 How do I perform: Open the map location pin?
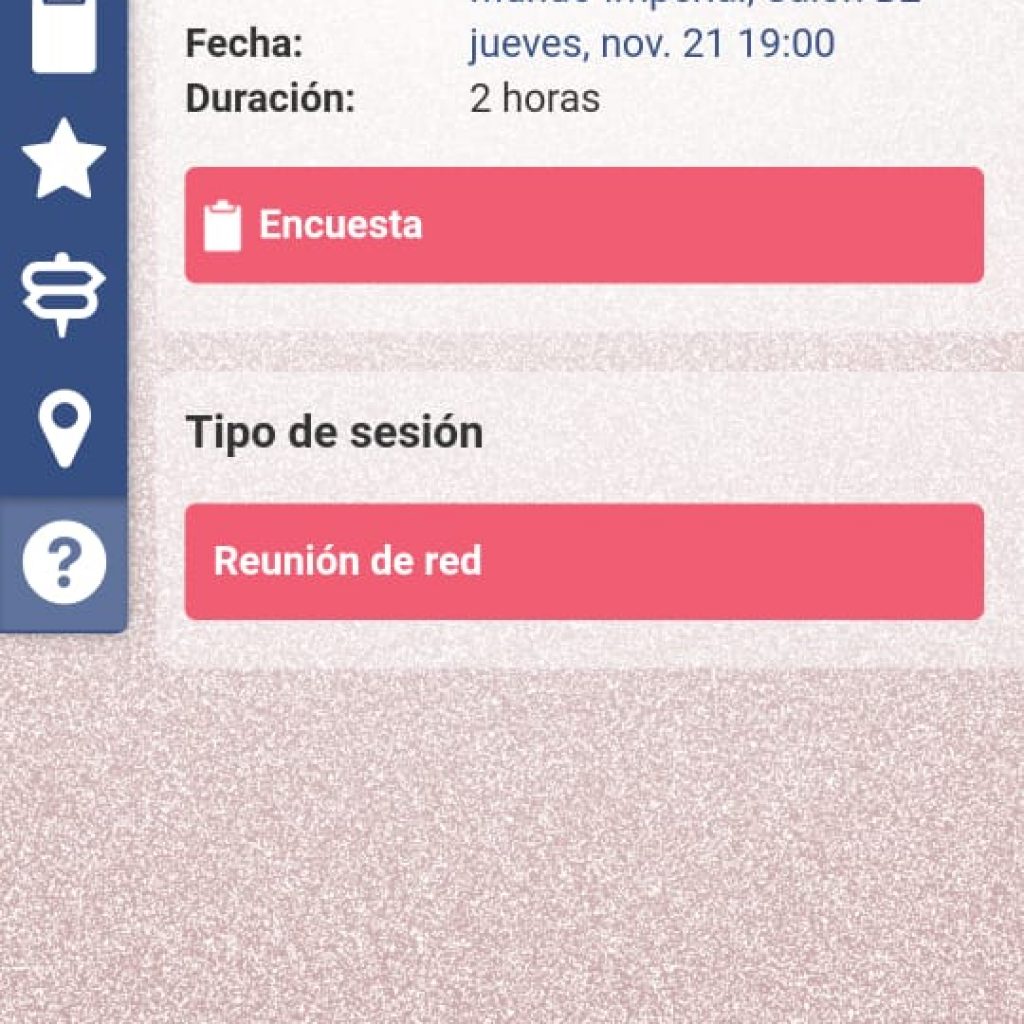point(64,430)
